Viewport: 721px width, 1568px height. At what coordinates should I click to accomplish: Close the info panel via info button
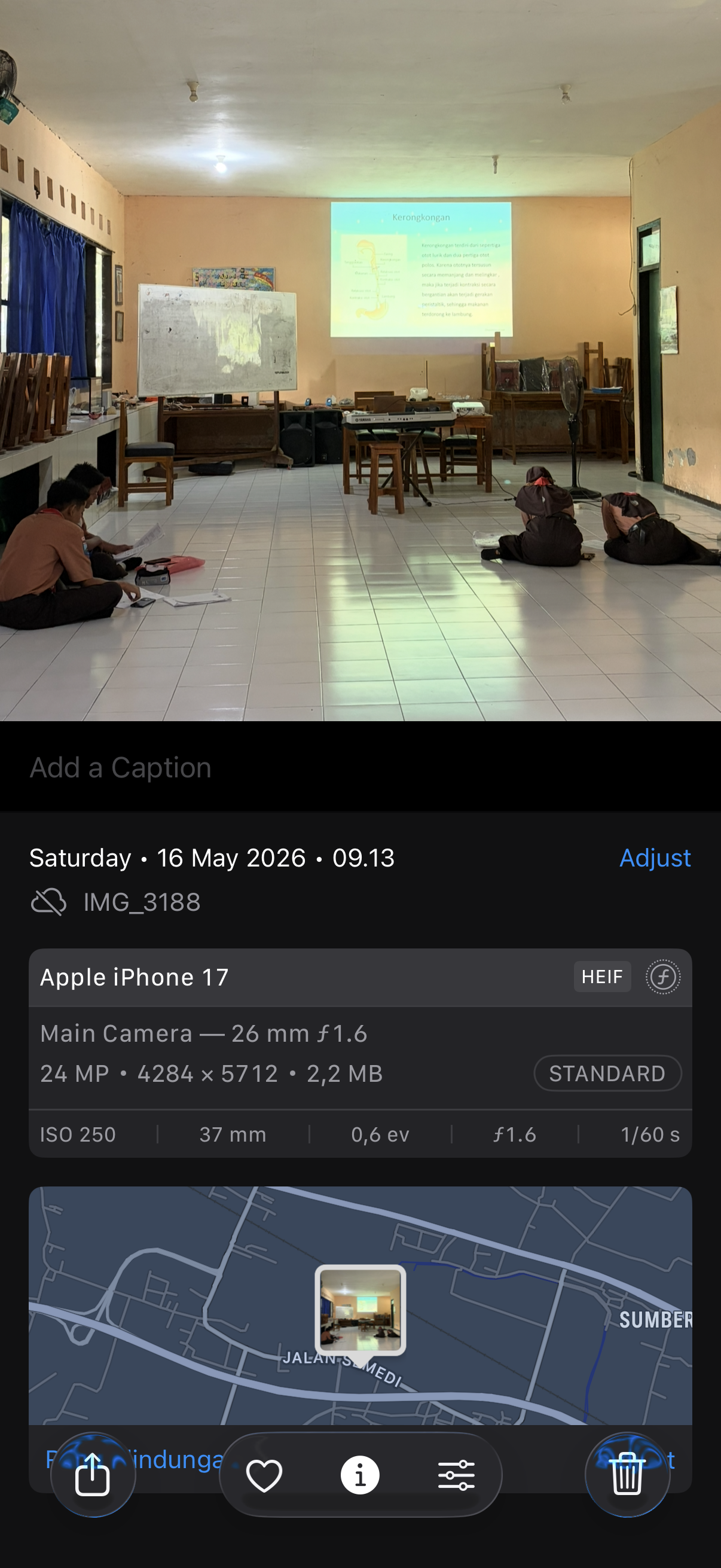pyautogui.click(x=360, y=1475)
